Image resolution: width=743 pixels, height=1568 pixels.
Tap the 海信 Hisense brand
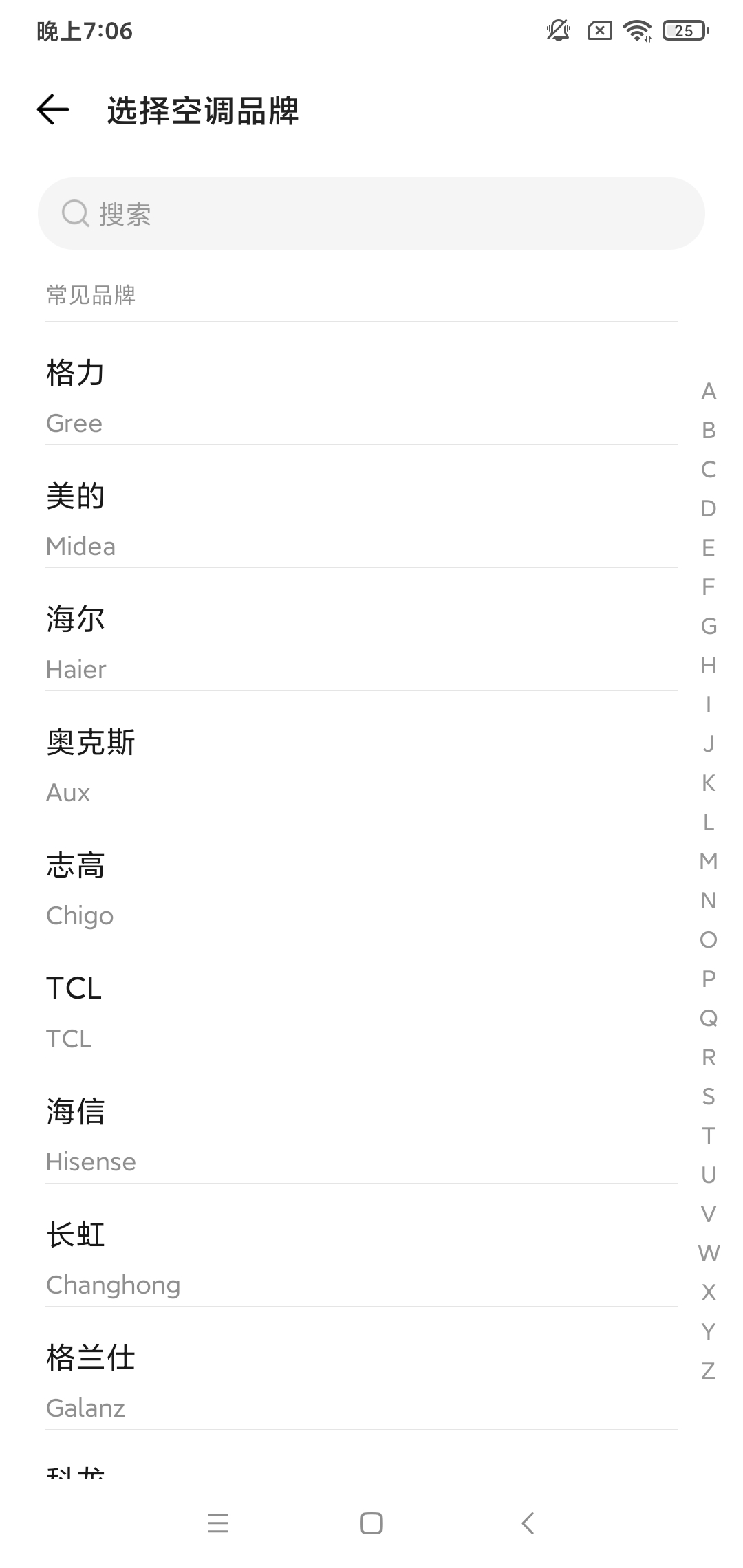[362, 1135]
